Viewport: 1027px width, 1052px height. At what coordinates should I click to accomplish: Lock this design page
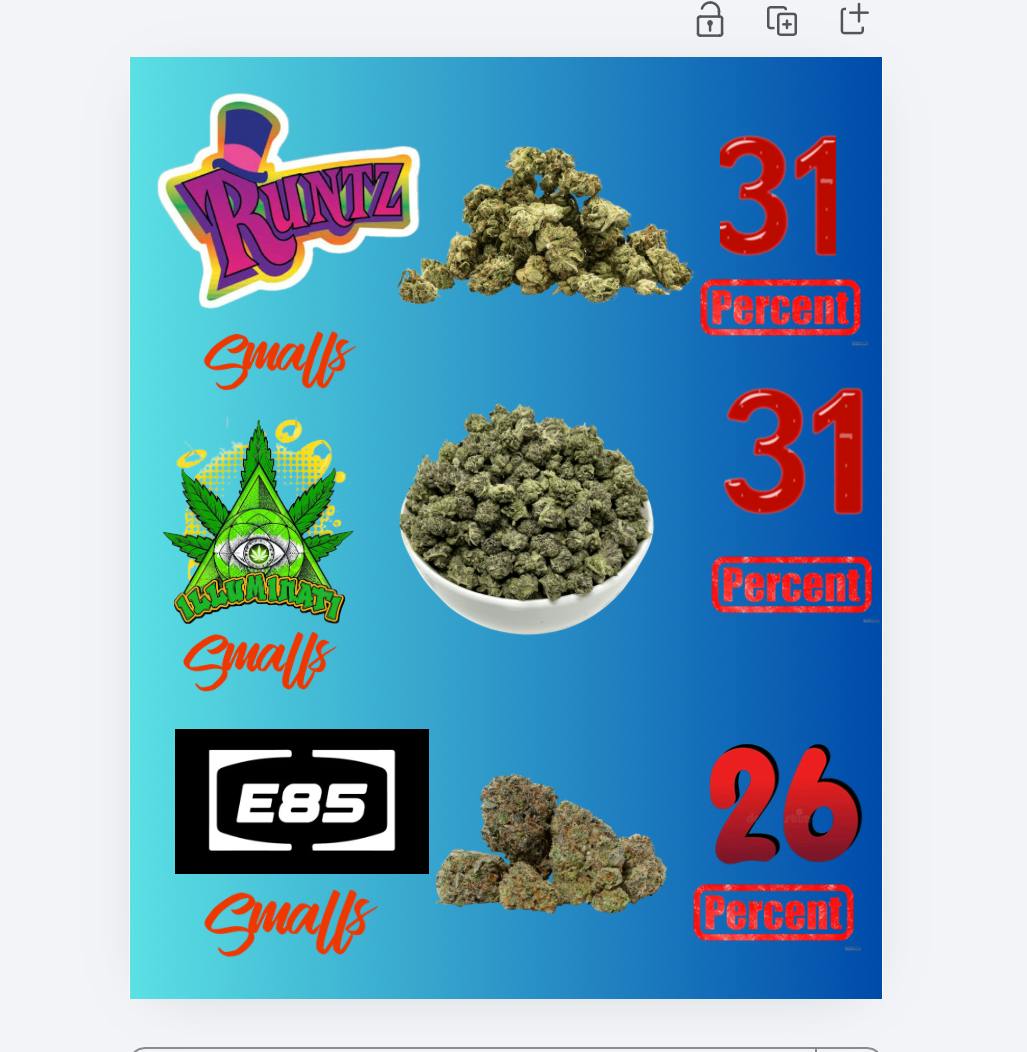(710, 20)
